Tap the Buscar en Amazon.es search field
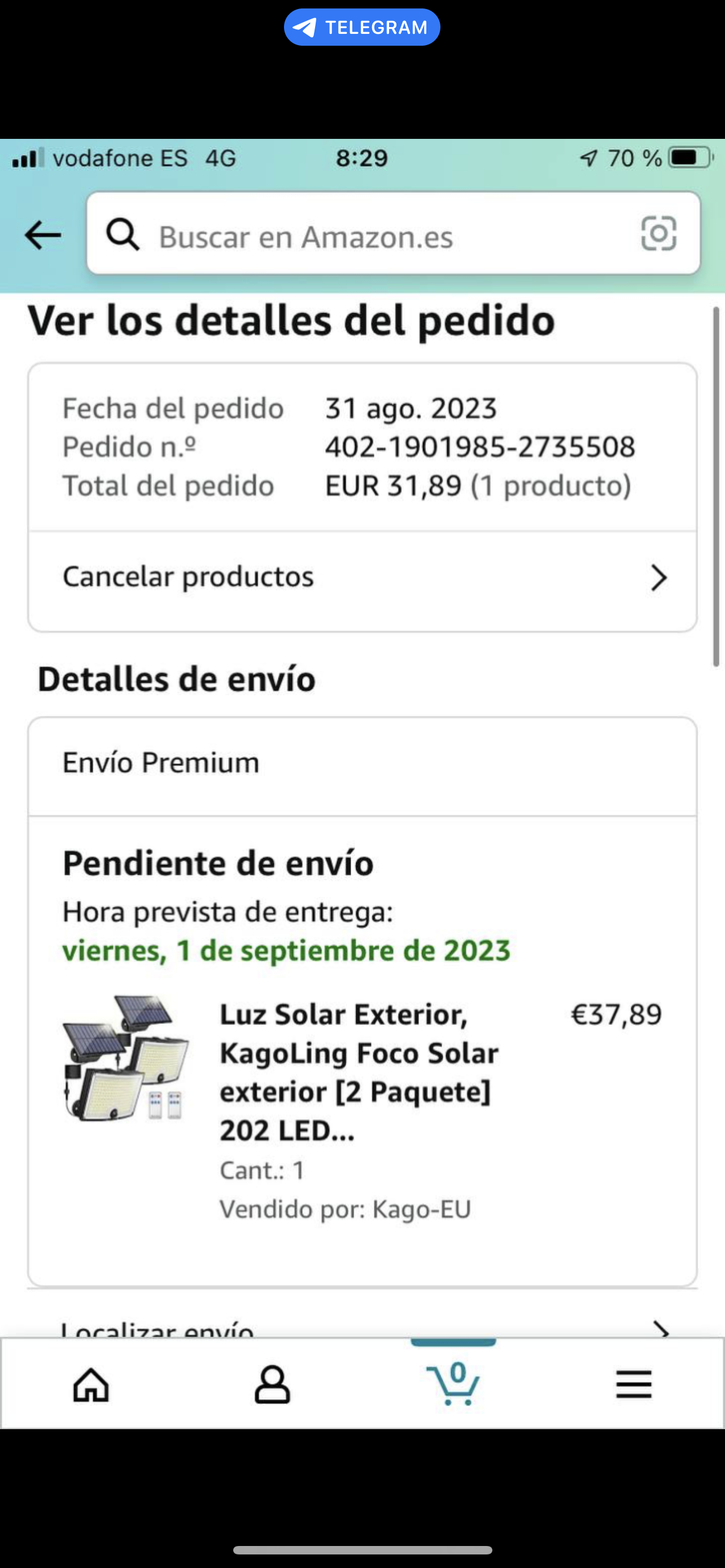Viewport: 725px width, 1568px height. 365,237
